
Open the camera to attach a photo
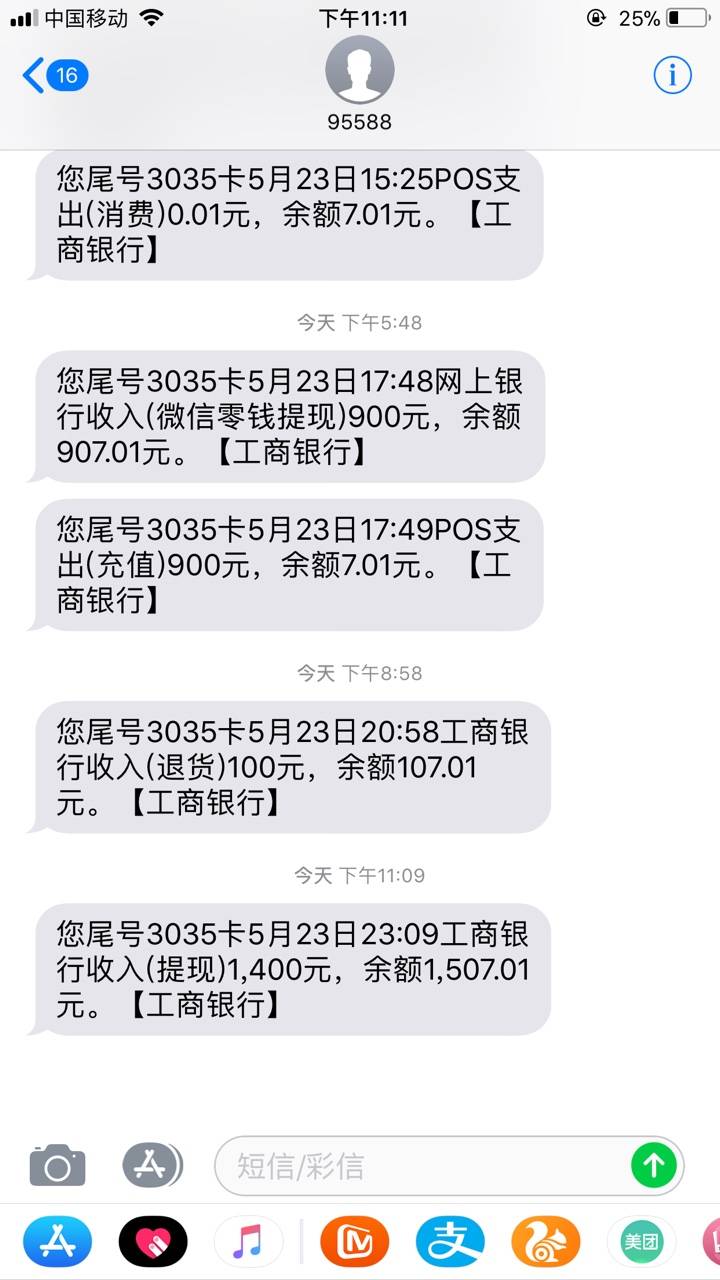[57, 1165]
